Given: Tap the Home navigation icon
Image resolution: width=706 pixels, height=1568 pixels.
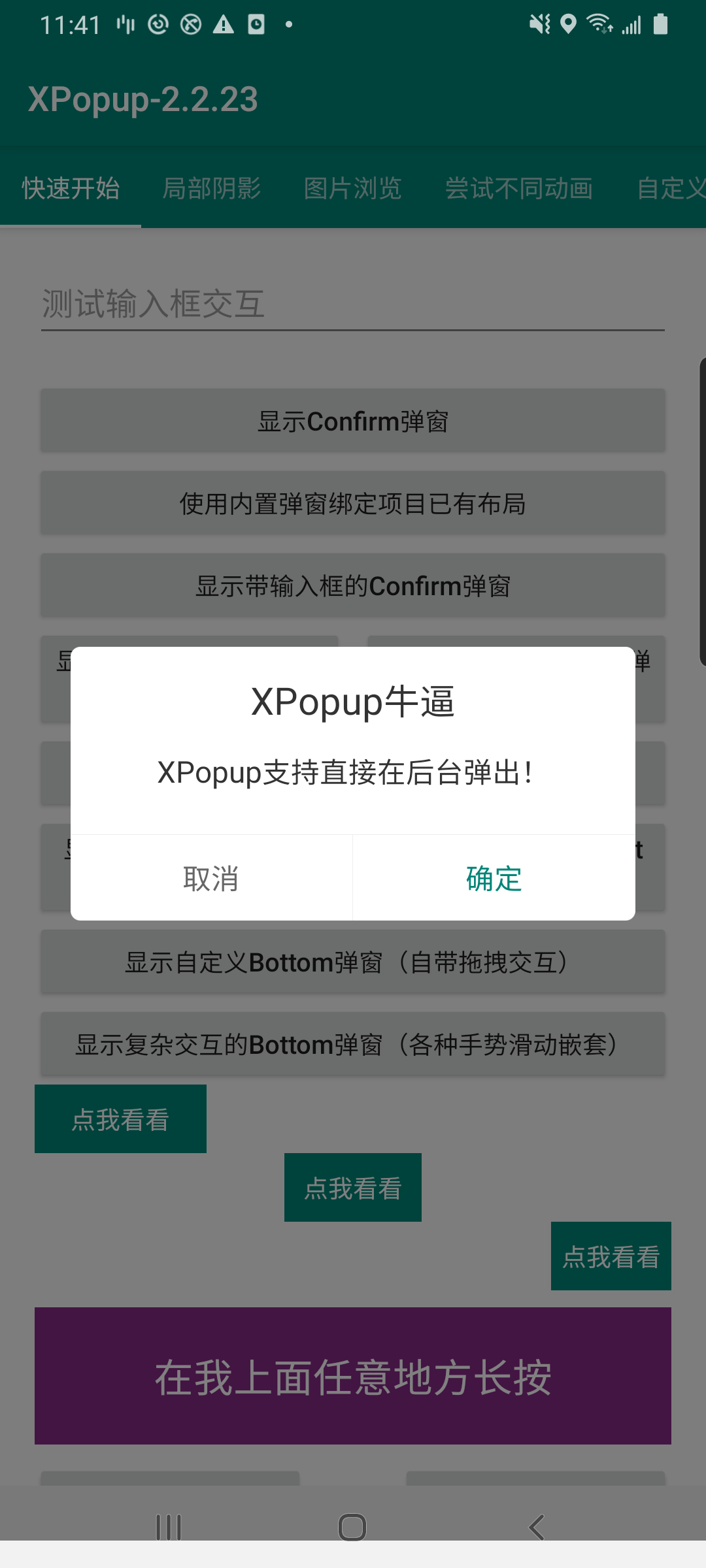Looking at the screenshot, I should tap(352, 1527).
